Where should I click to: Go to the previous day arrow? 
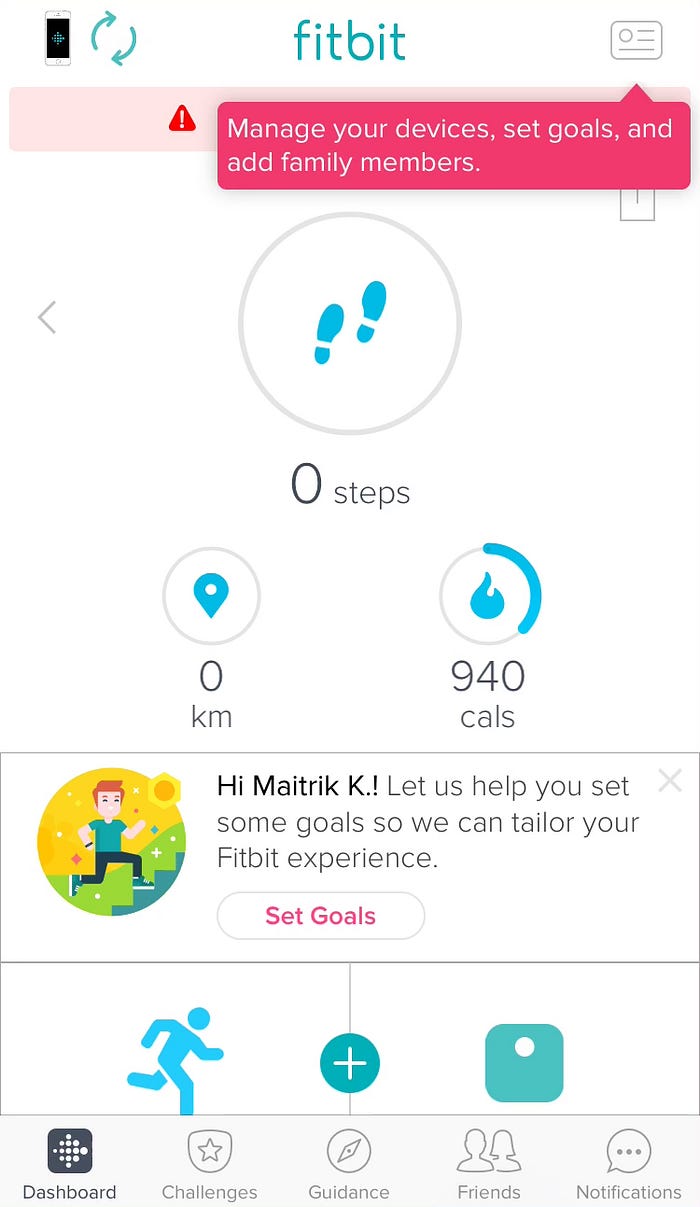(x=47, y=318)
